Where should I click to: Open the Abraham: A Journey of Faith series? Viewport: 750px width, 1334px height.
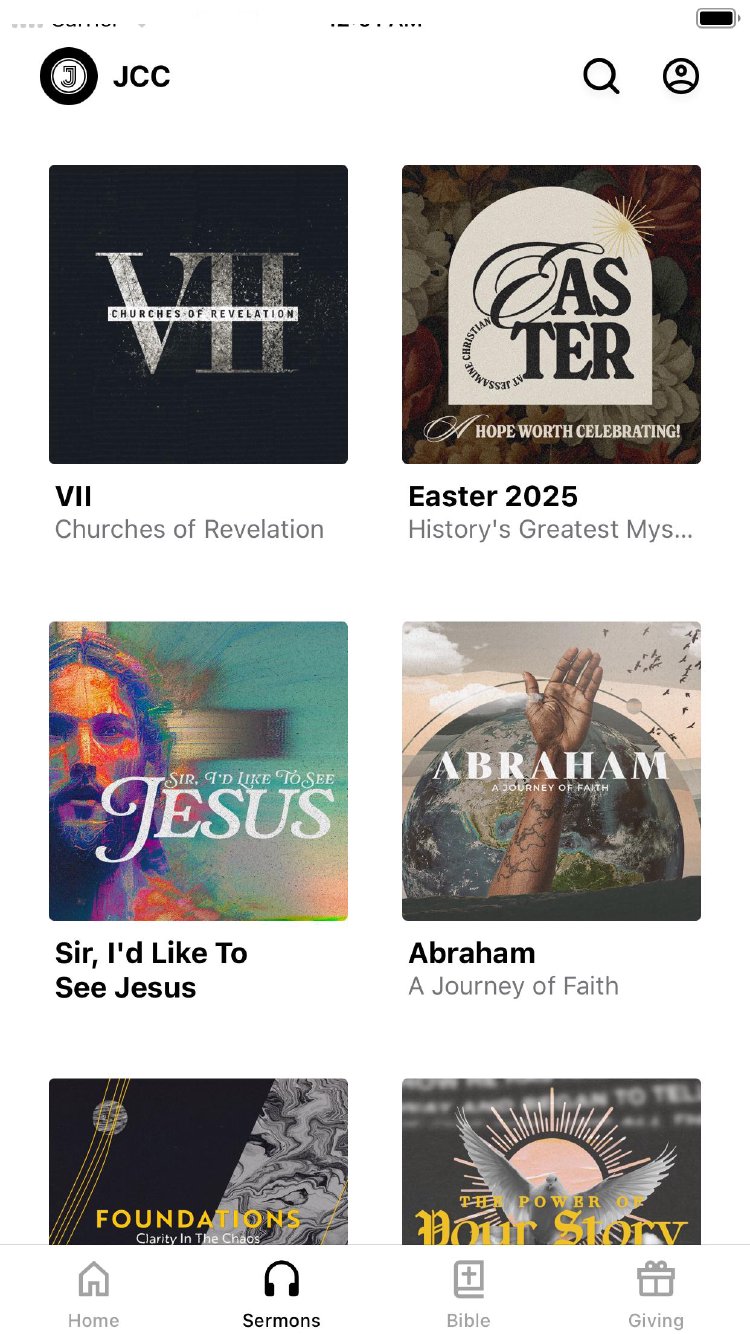click(551, 771)
